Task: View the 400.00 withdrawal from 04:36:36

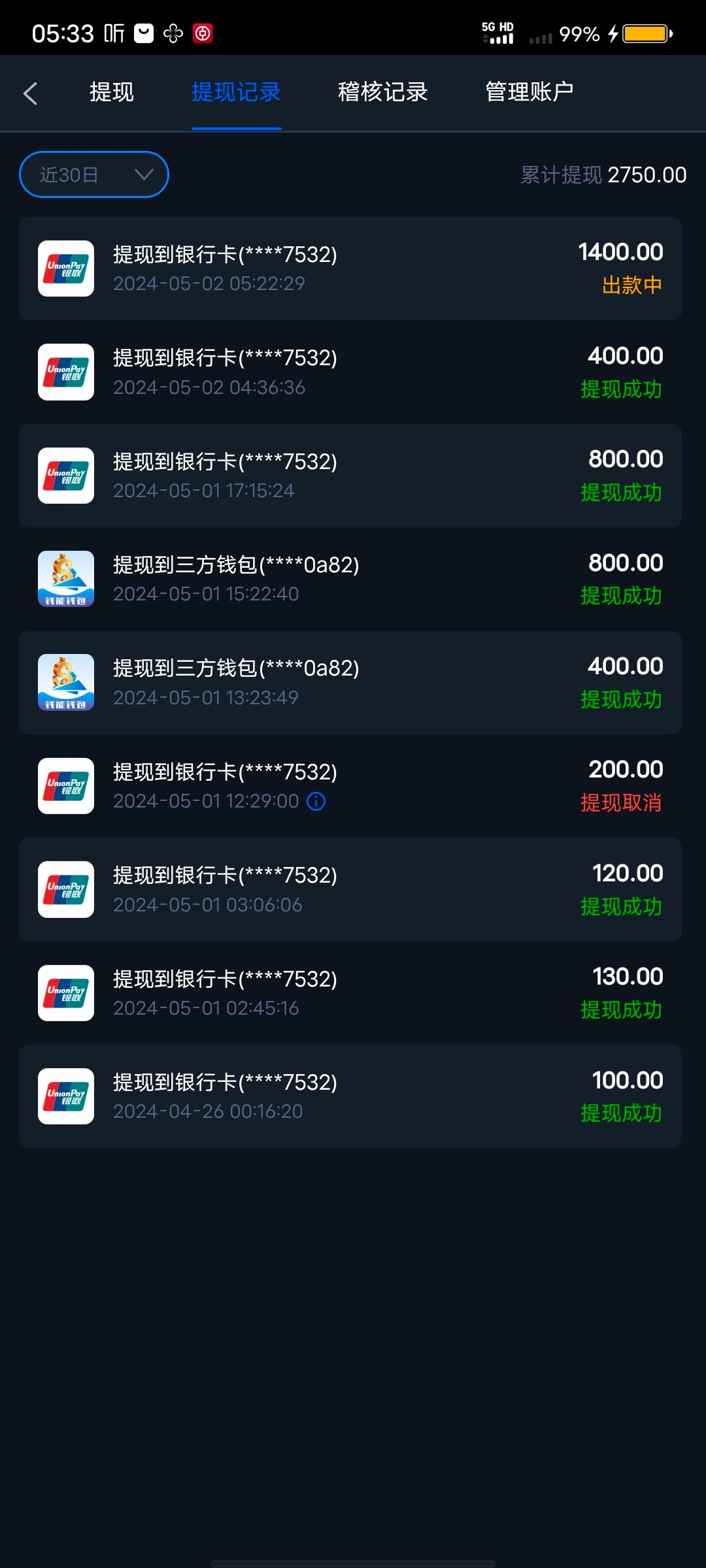Action: click(350, 372)
